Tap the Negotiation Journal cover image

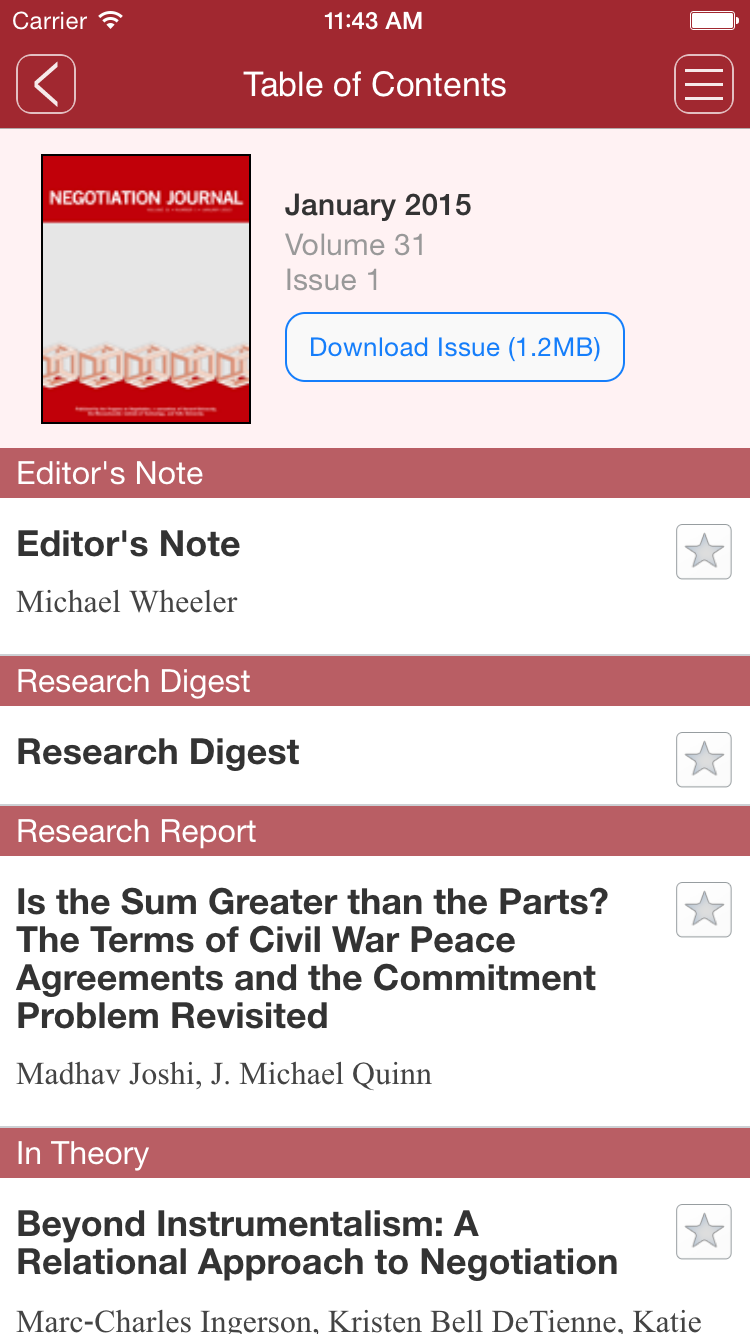[x=146, y=289]
